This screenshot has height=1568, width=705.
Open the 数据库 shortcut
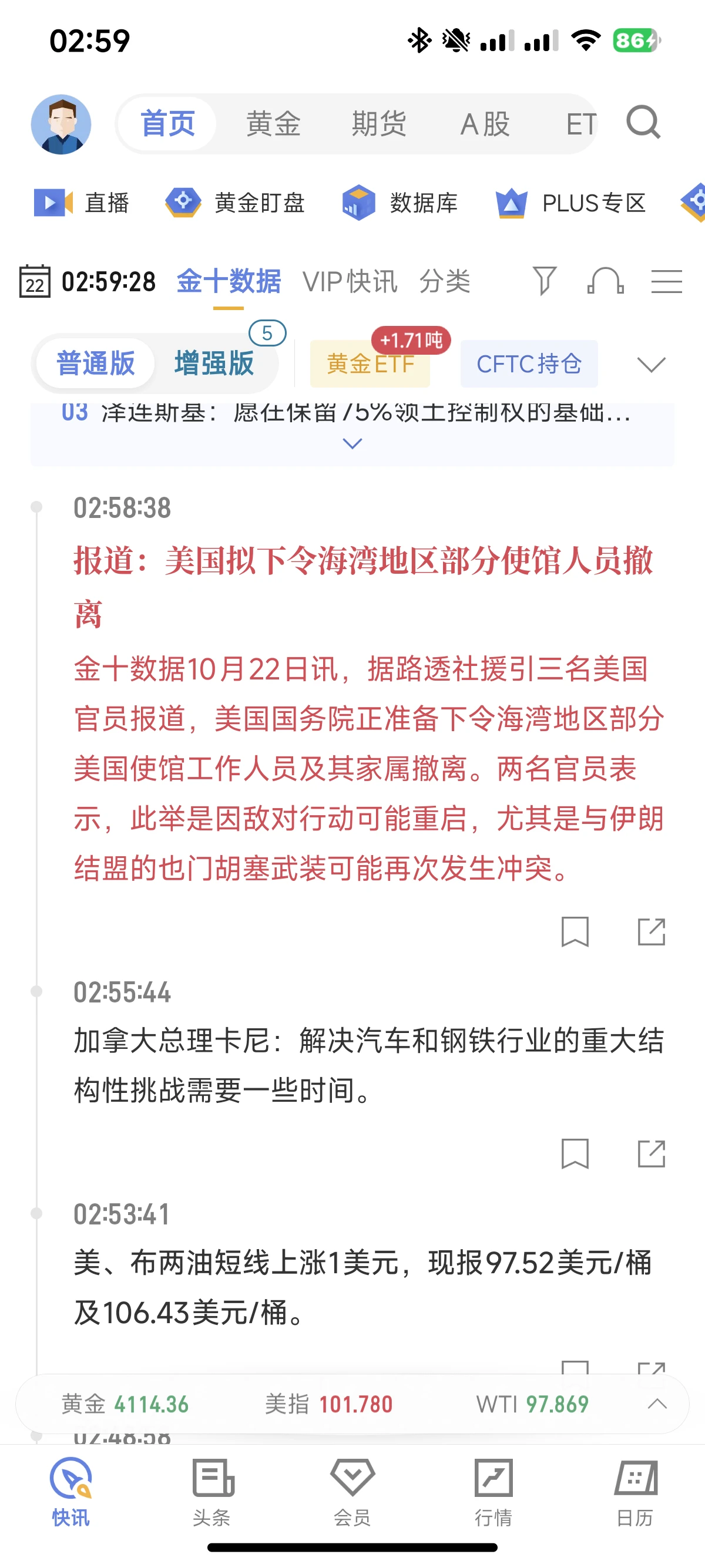399,203
